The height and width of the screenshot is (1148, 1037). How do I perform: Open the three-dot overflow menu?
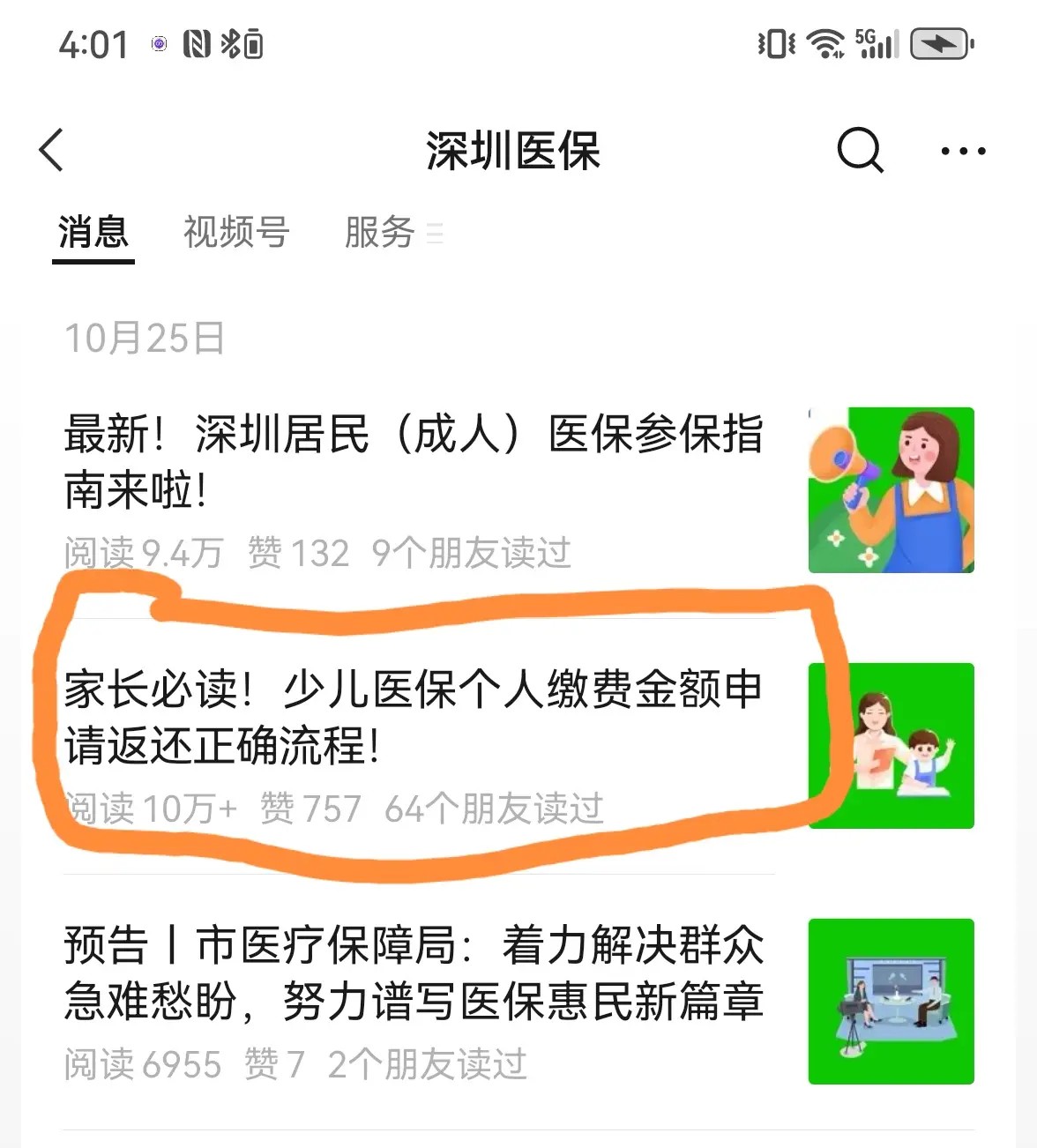pos(963,152)
